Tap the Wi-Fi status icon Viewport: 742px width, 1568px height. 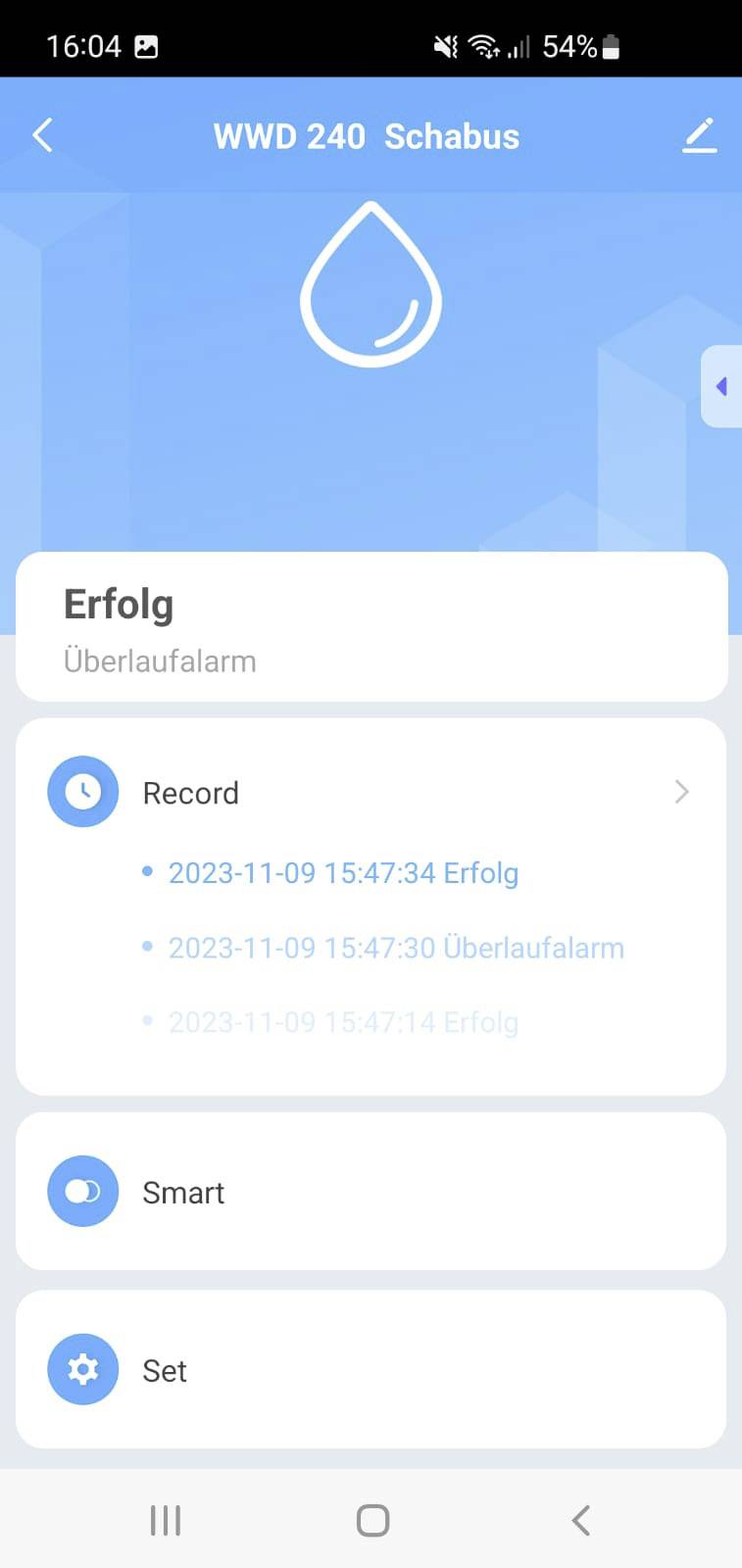[x=484, y=45]
